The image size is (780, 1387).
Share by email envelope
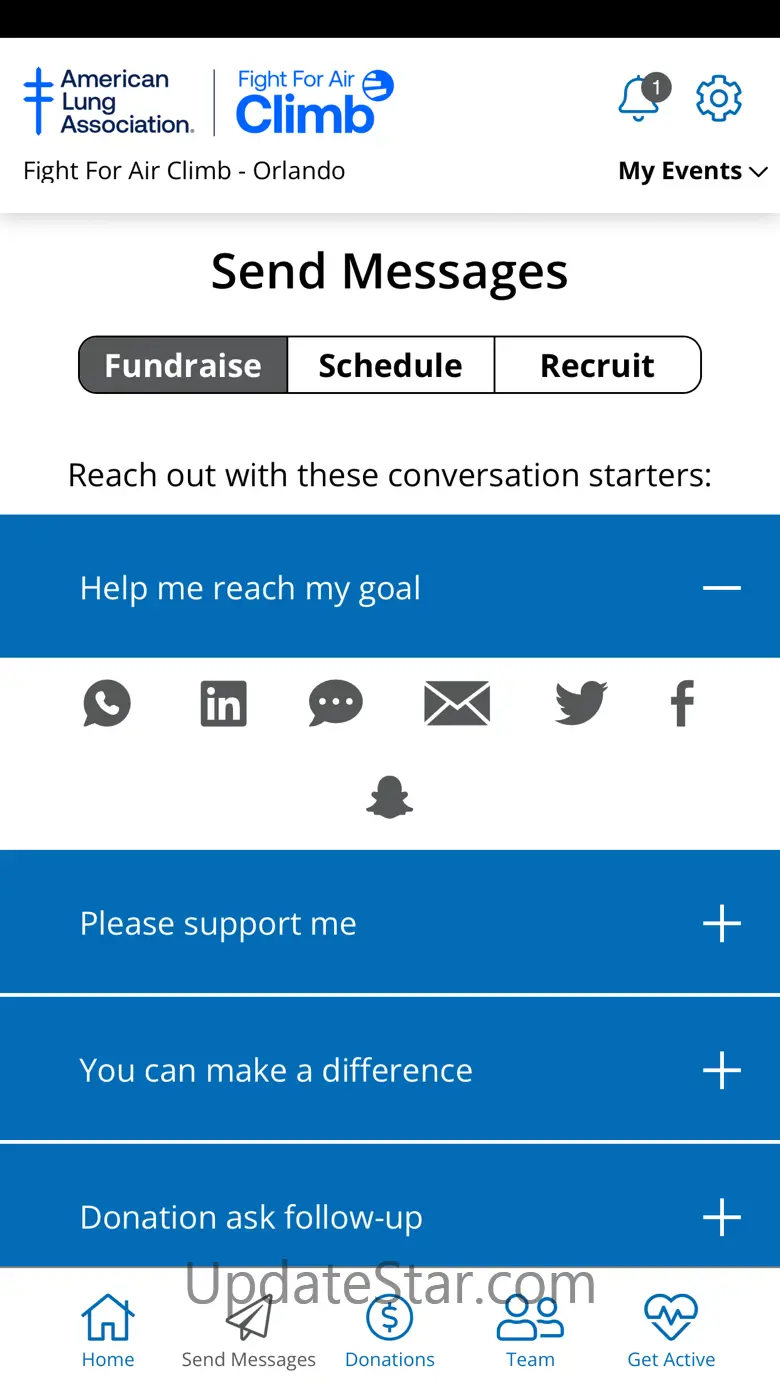pyautogui.click(x=457, y=703)
